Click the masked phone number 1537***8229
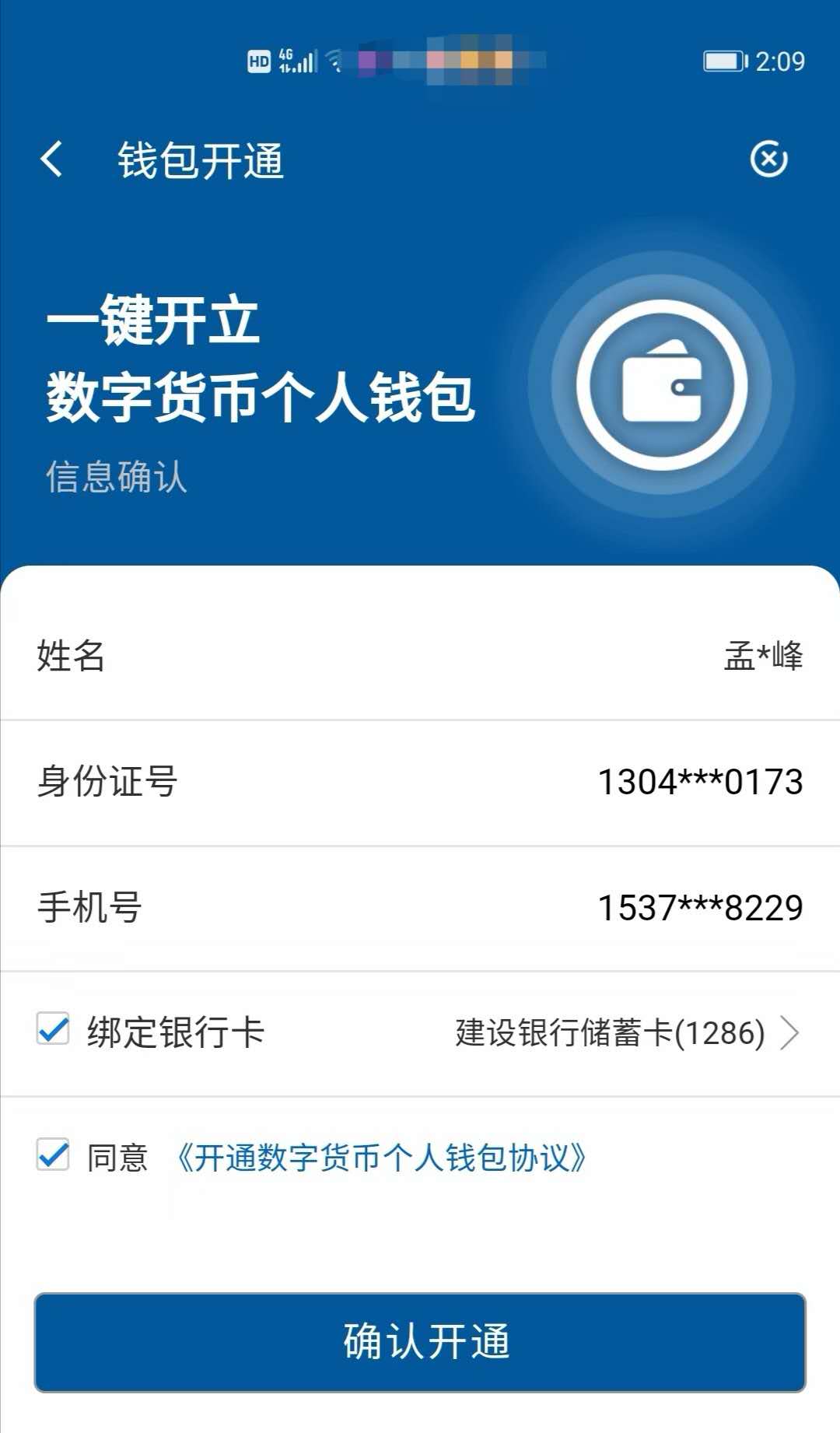Screen dimensions: 840x1433 coord(699,907)
